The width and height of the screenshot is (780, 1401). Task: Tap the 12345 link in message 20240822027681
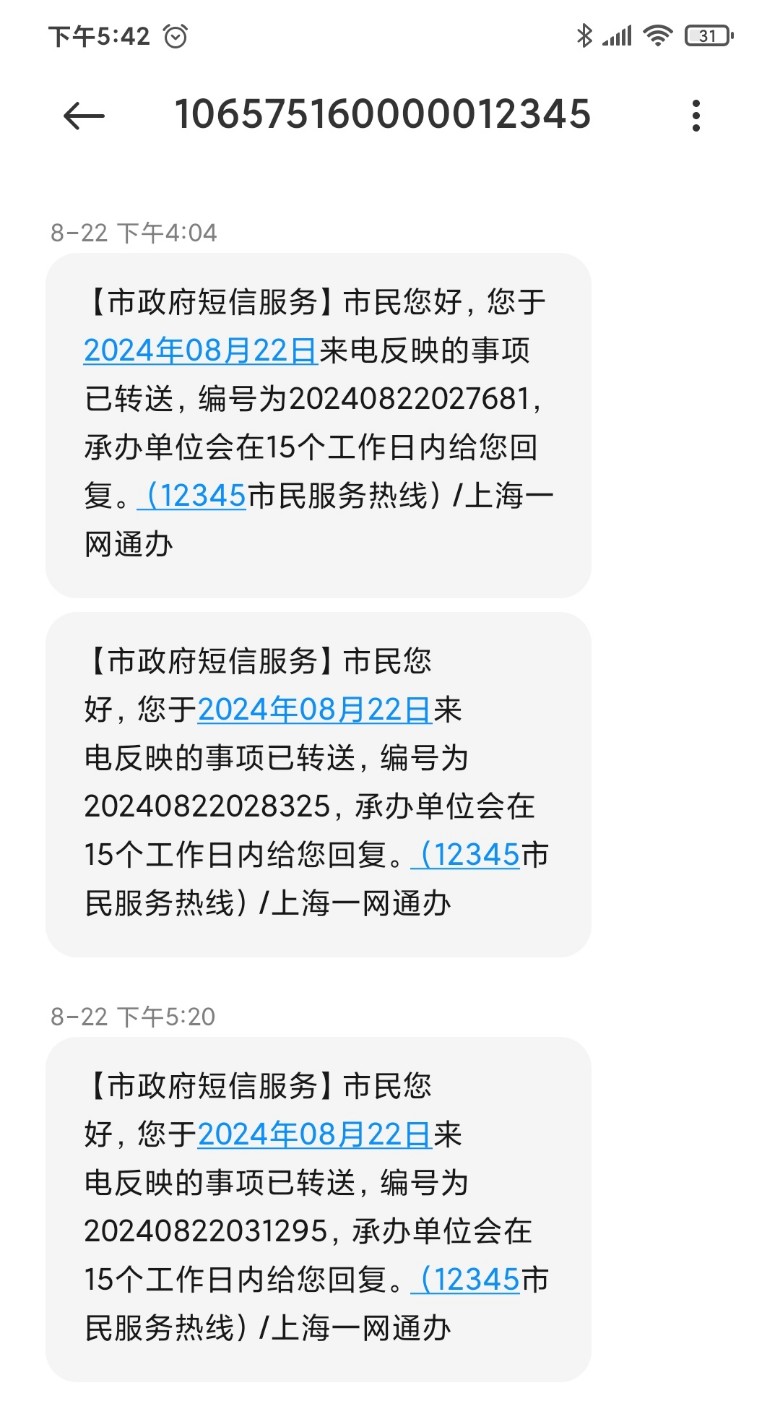point(193,495)
